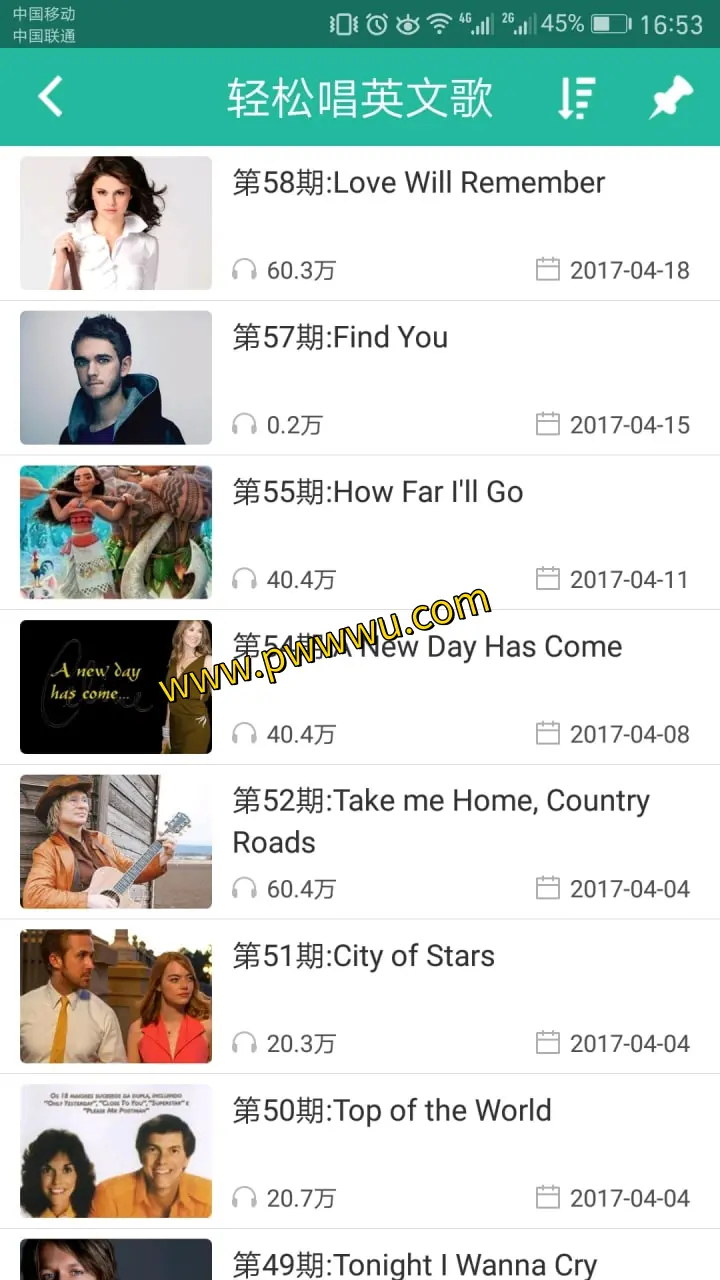Play episode 57 Find You
The image size is (720, 1280).
(340, 339)
